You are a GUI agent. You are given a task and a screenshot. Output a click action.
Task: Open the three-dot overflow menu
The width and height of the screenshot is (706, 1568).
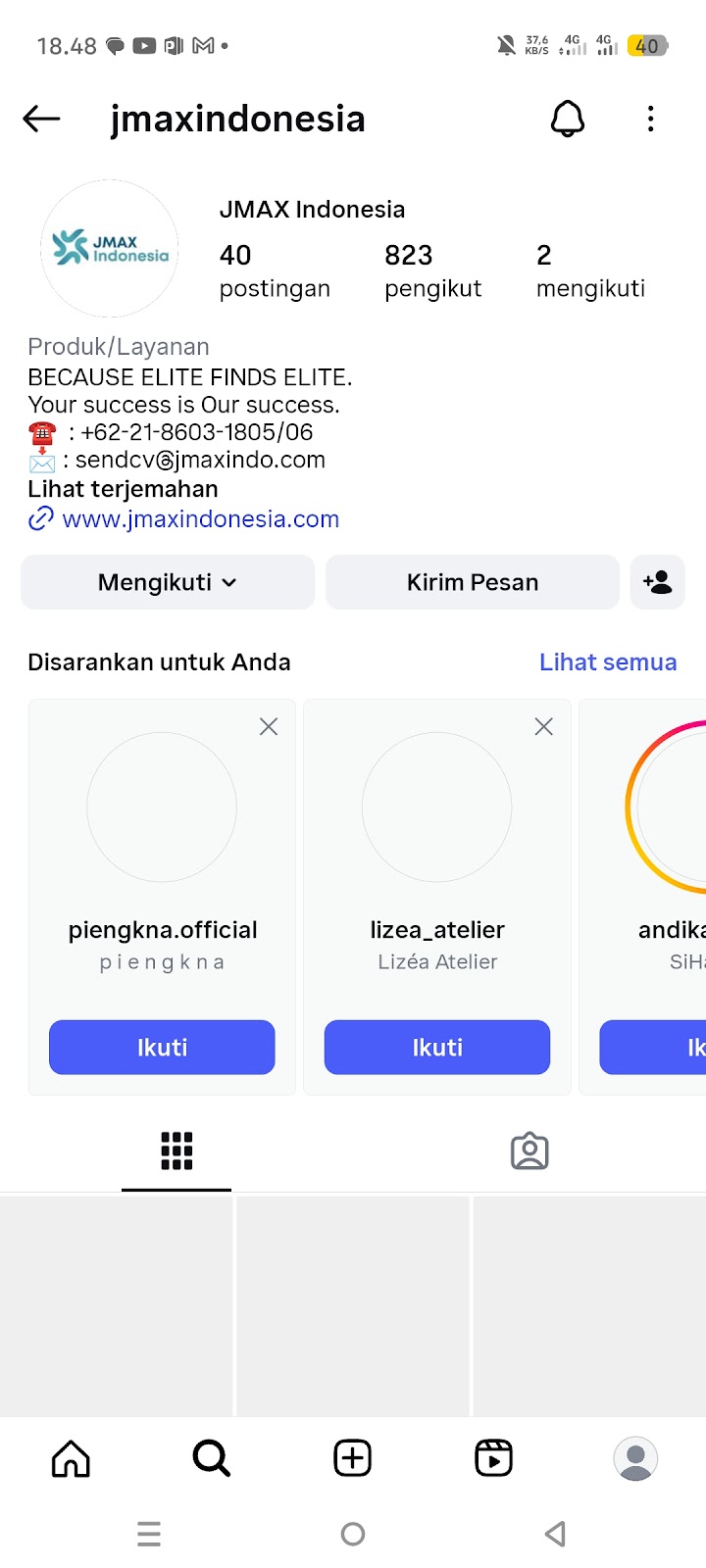(x=650, y=119)
